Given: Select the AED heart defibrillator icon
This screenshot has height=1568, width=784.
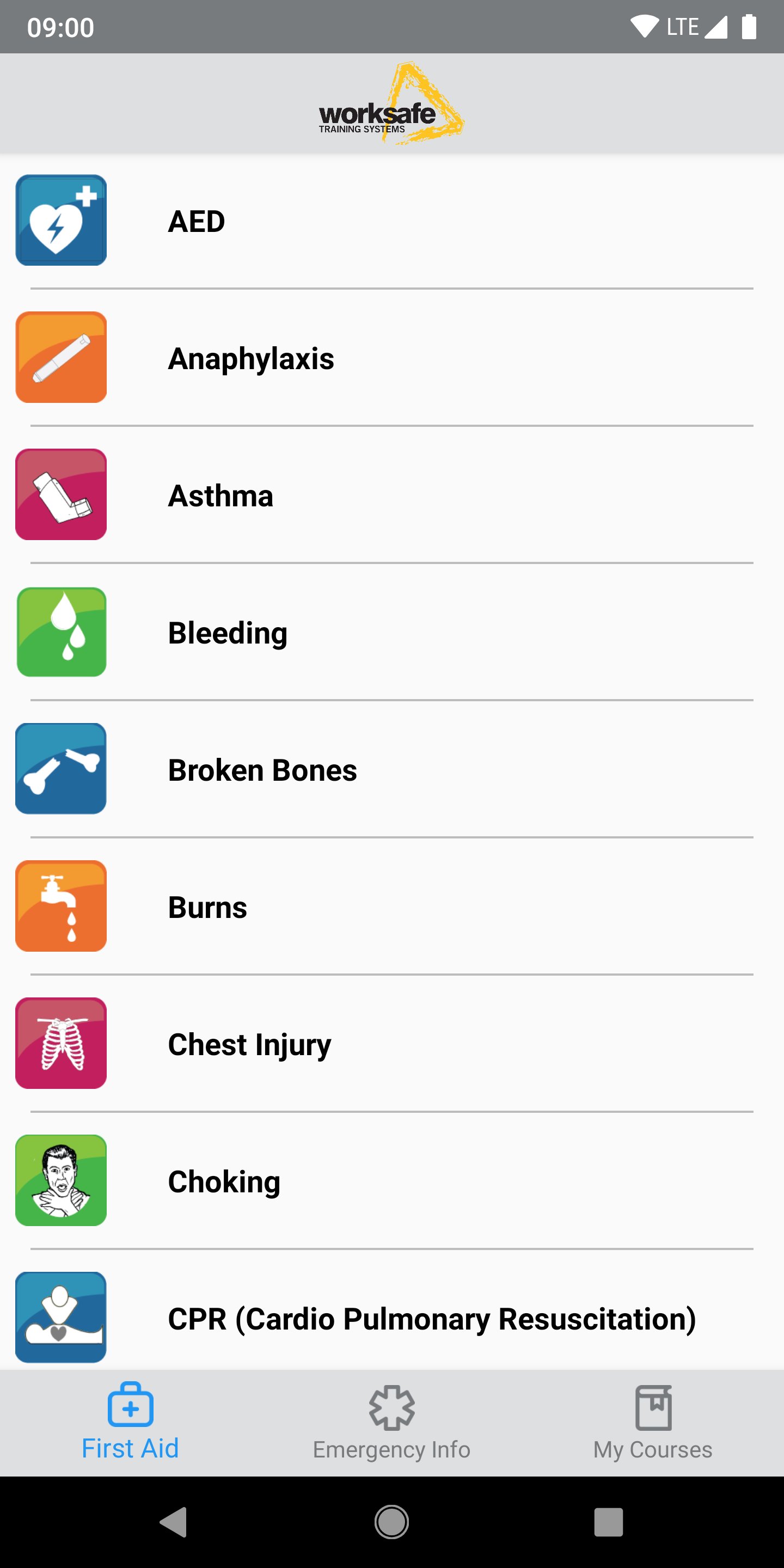Looking at the screenshot, I should (61, 220).
